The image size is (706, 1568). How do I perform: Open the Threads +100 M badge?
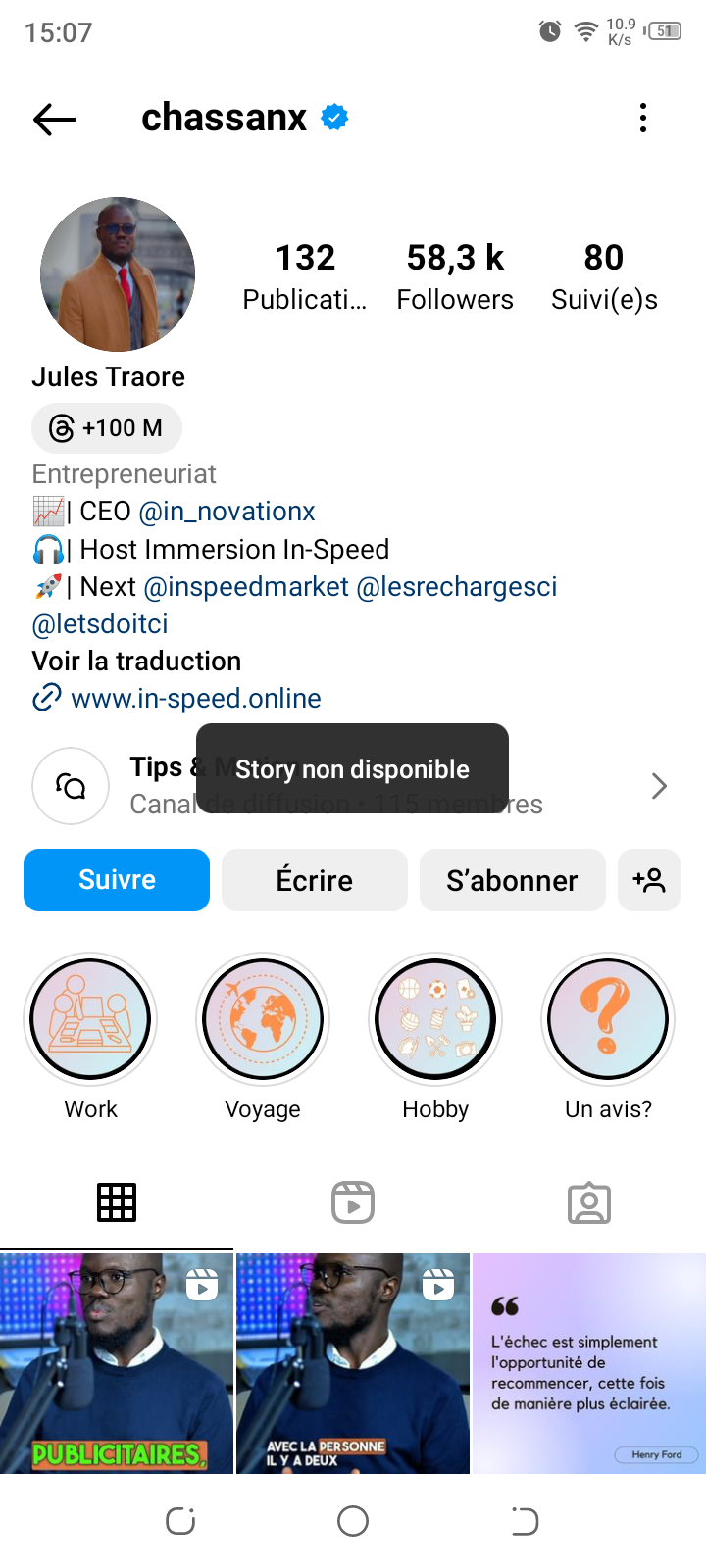pos(107,428)
